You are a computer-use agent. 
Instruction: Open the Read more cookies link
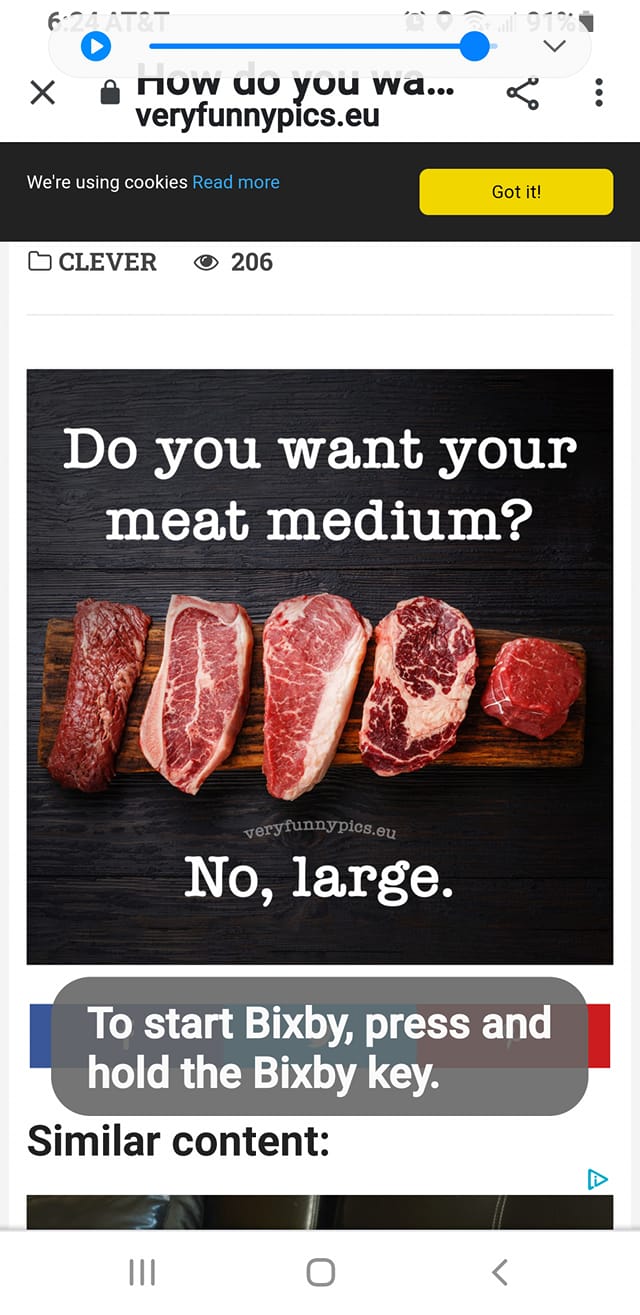[236, 182]
